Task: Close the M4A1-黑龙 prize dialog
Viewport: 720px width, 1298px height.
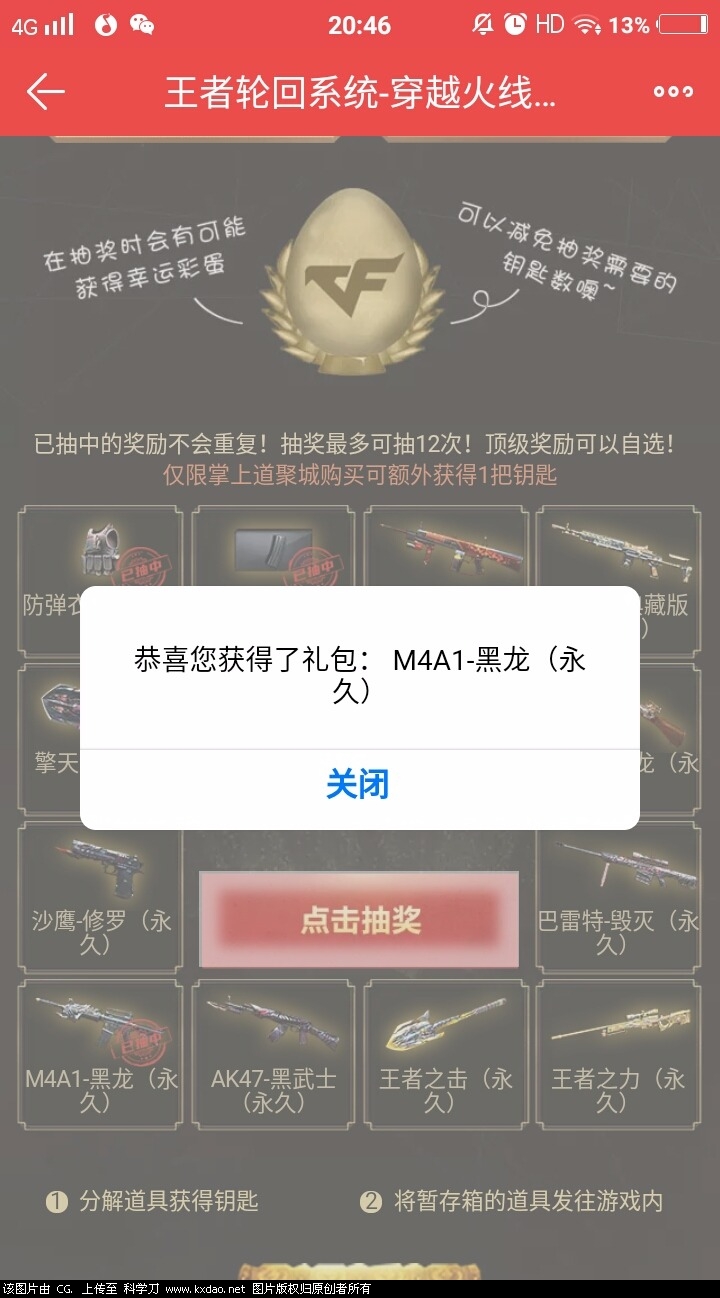Action: click(358, 785)
